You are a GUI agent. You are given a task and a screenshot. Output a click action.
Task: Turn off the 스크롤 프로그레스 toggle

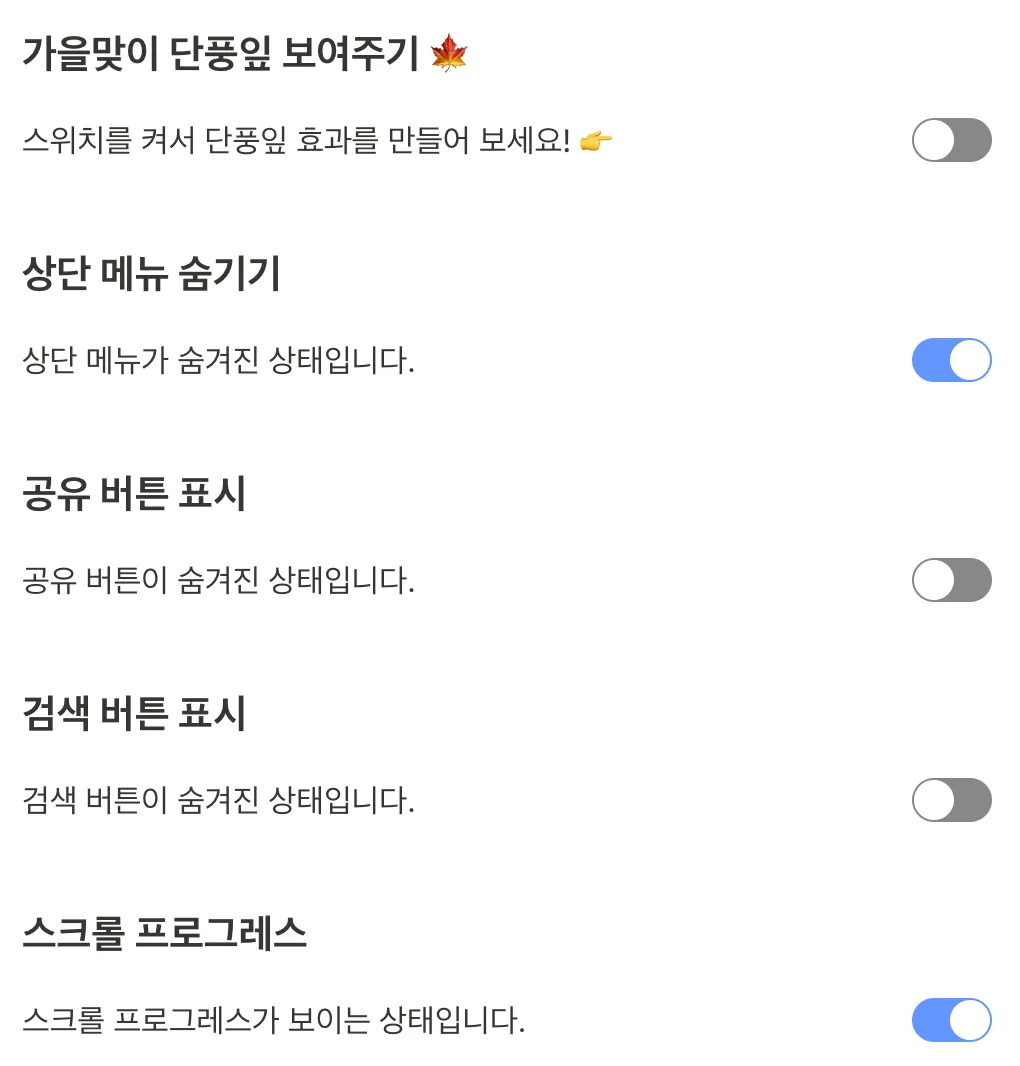[x=951, y=1020]
